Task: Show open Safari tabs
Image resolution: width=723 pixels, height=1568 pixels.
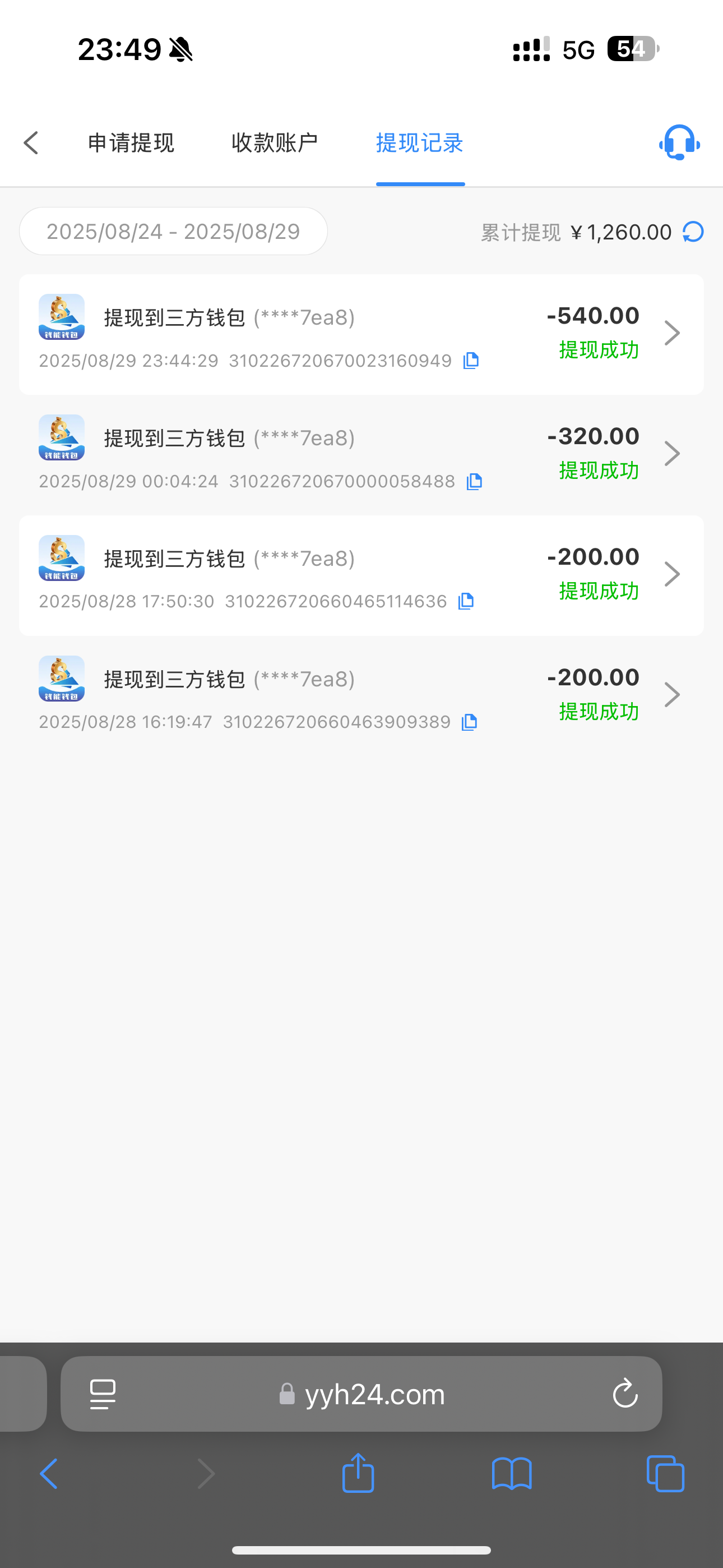Action: click(x=665, y=1474)
